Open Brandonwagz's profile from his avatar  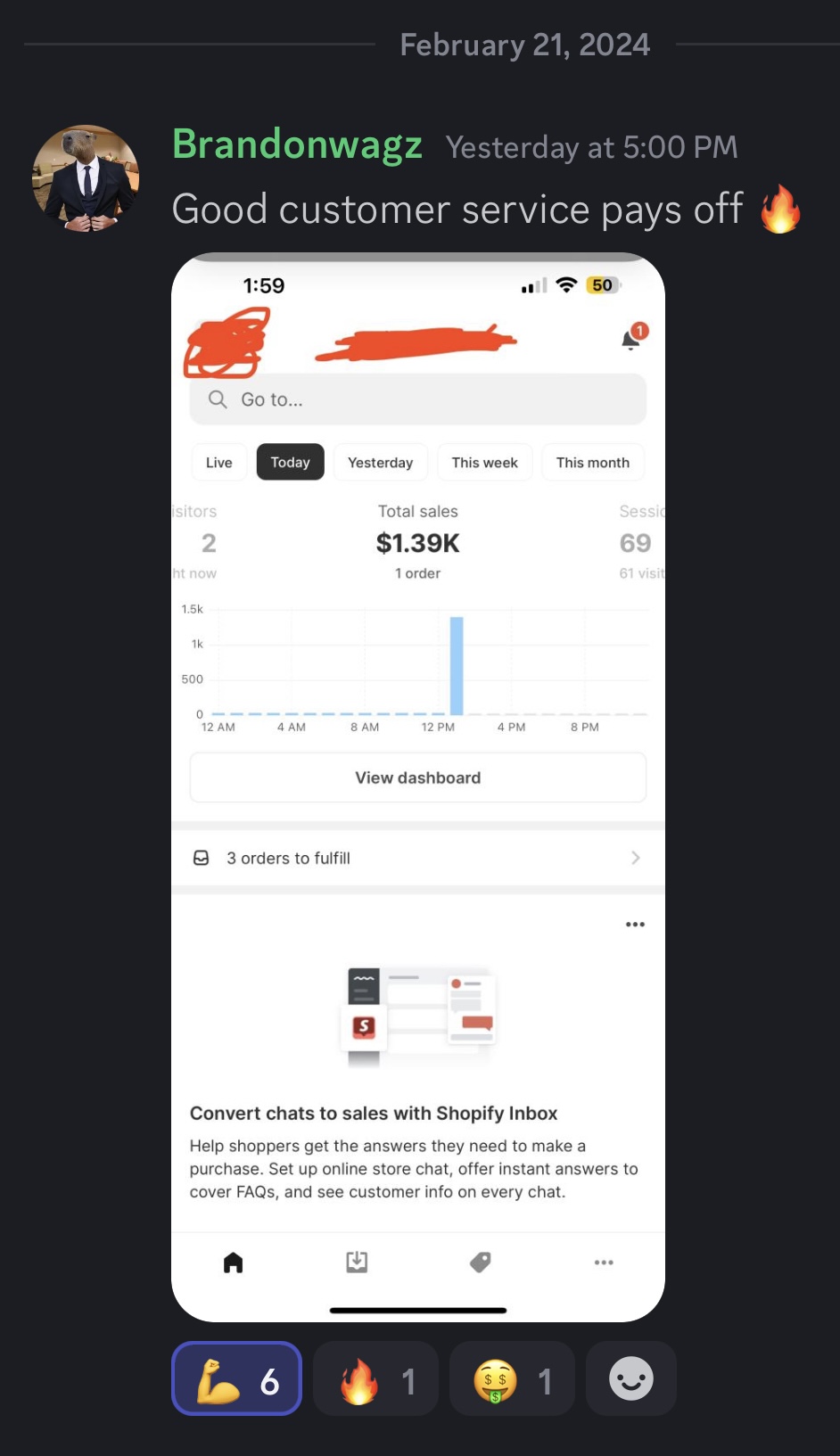click(x=86, y=178)
